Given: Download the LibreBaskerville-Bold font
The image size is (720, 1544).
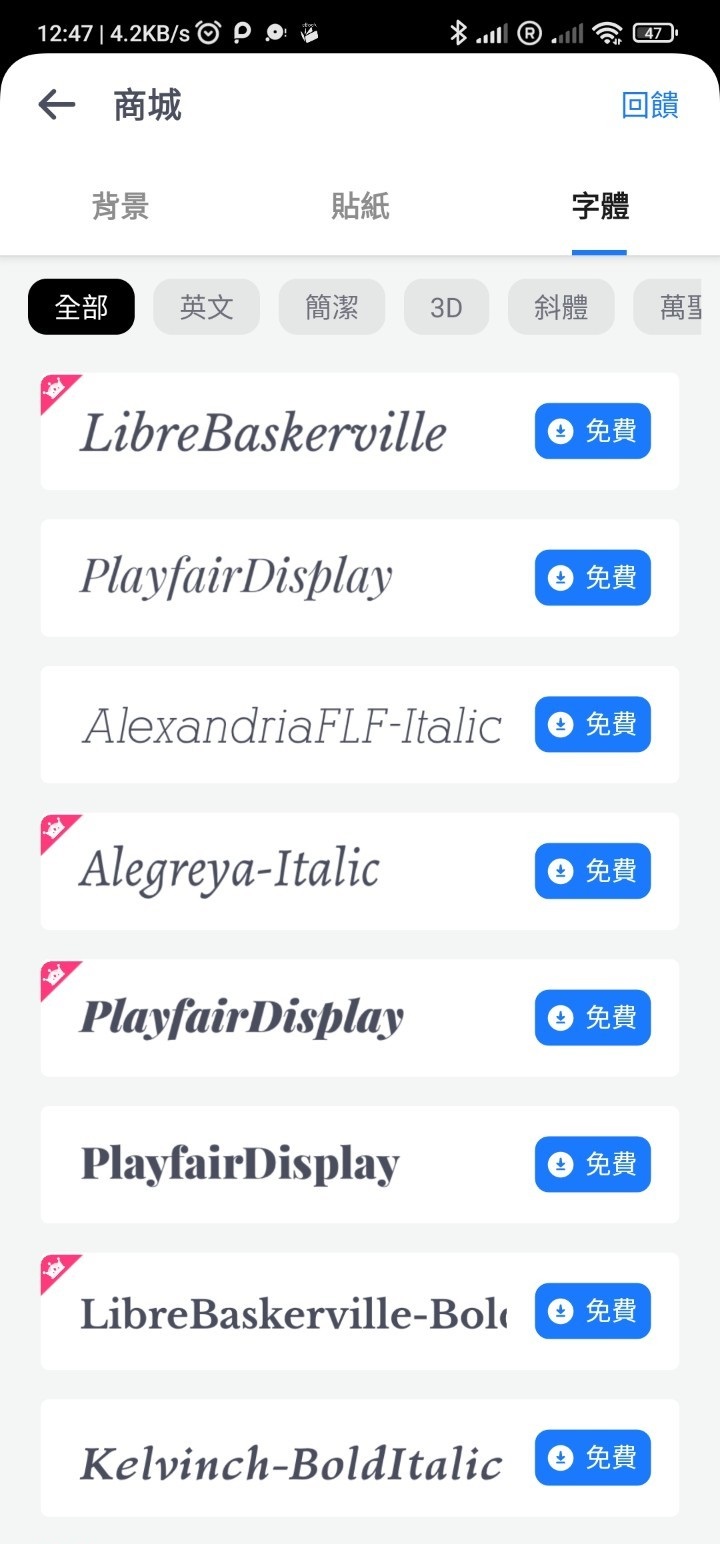Looking at the screenshot, I should [x=593, y=1311].
